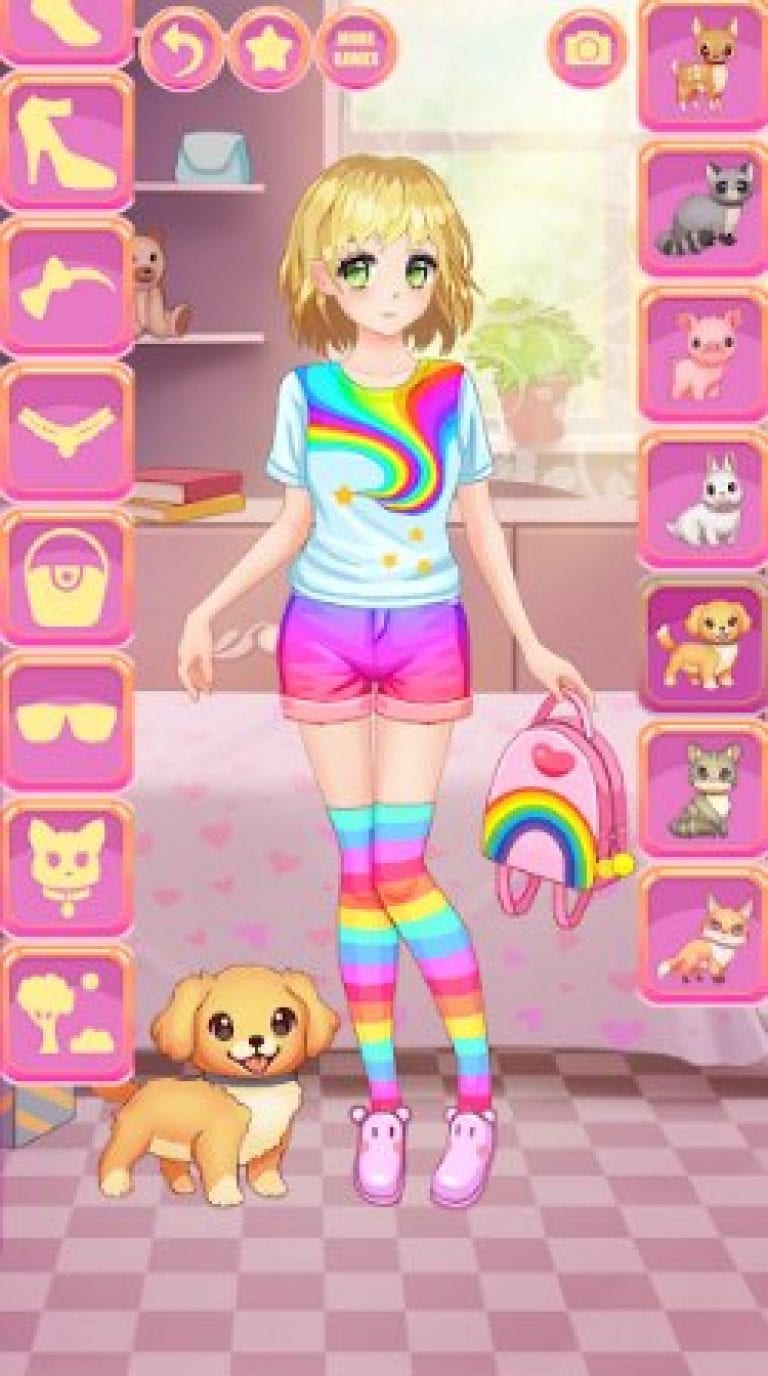This screenshot has height=1376, width=768.
Task: Take a photo with the camera icon
Action: (587, 49)
